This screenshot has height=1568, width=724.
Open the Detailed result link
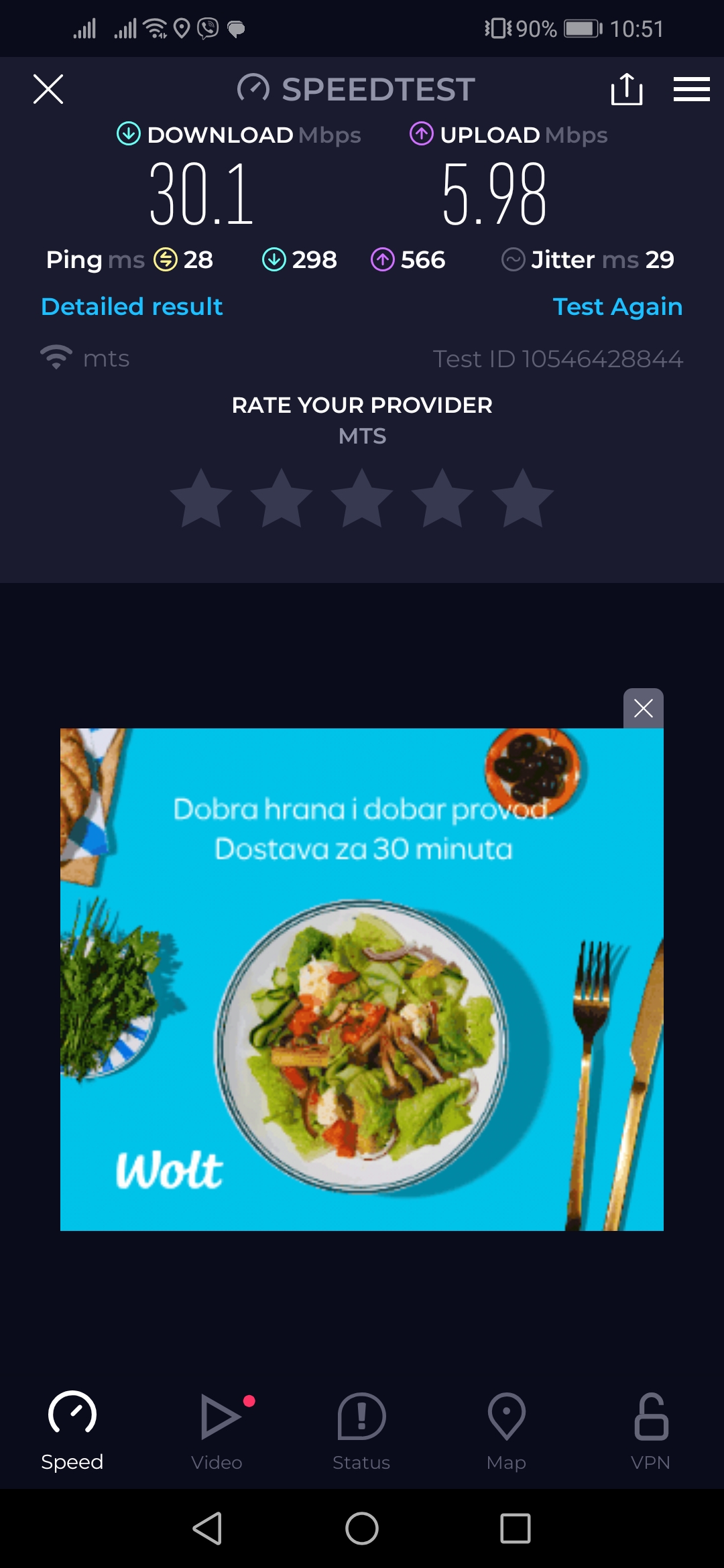tap(131, 307)
